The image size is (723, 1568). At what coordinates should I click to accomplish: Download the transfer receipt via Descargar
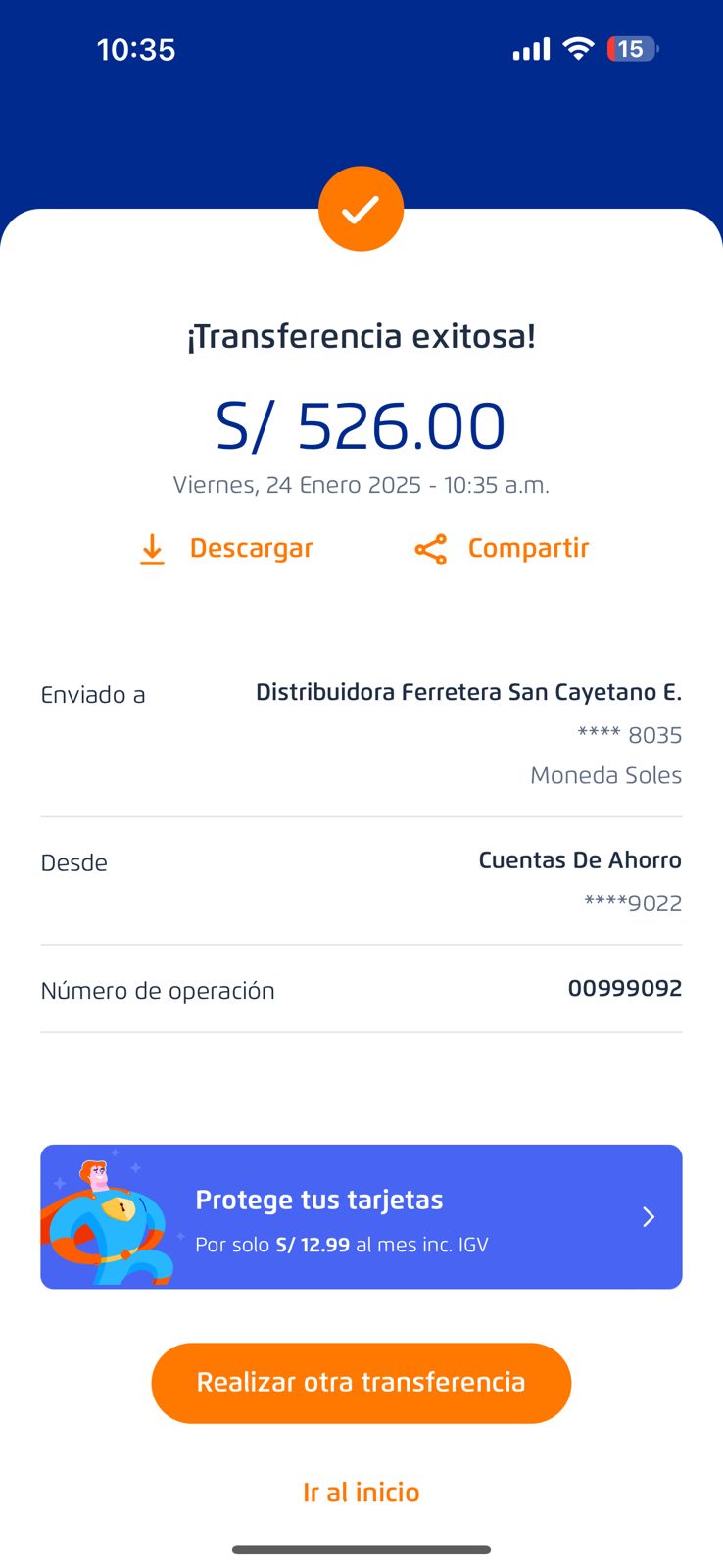tap(227, 549)
